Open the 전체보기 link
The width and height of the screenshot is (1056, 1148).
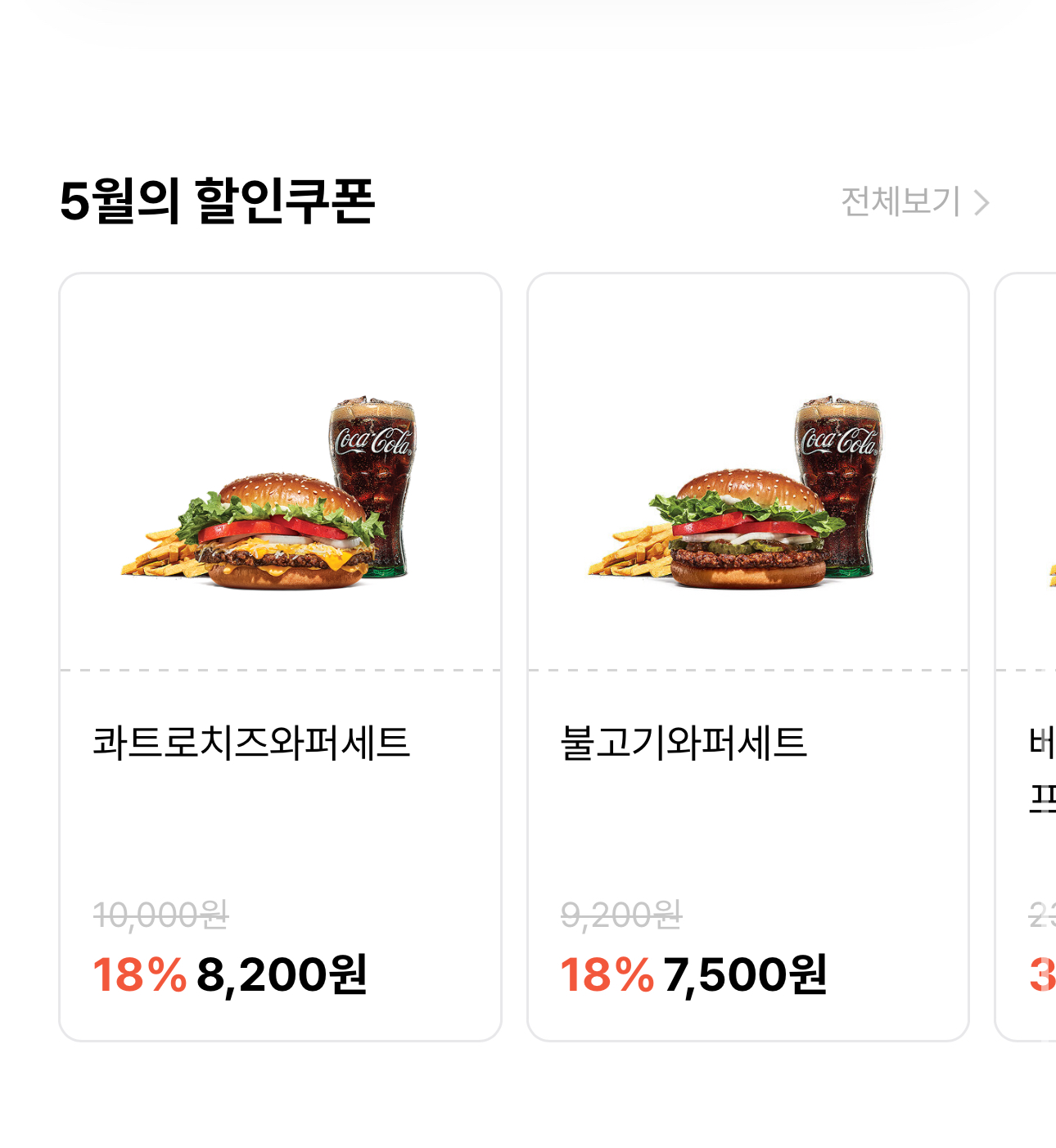click(900, 202)
